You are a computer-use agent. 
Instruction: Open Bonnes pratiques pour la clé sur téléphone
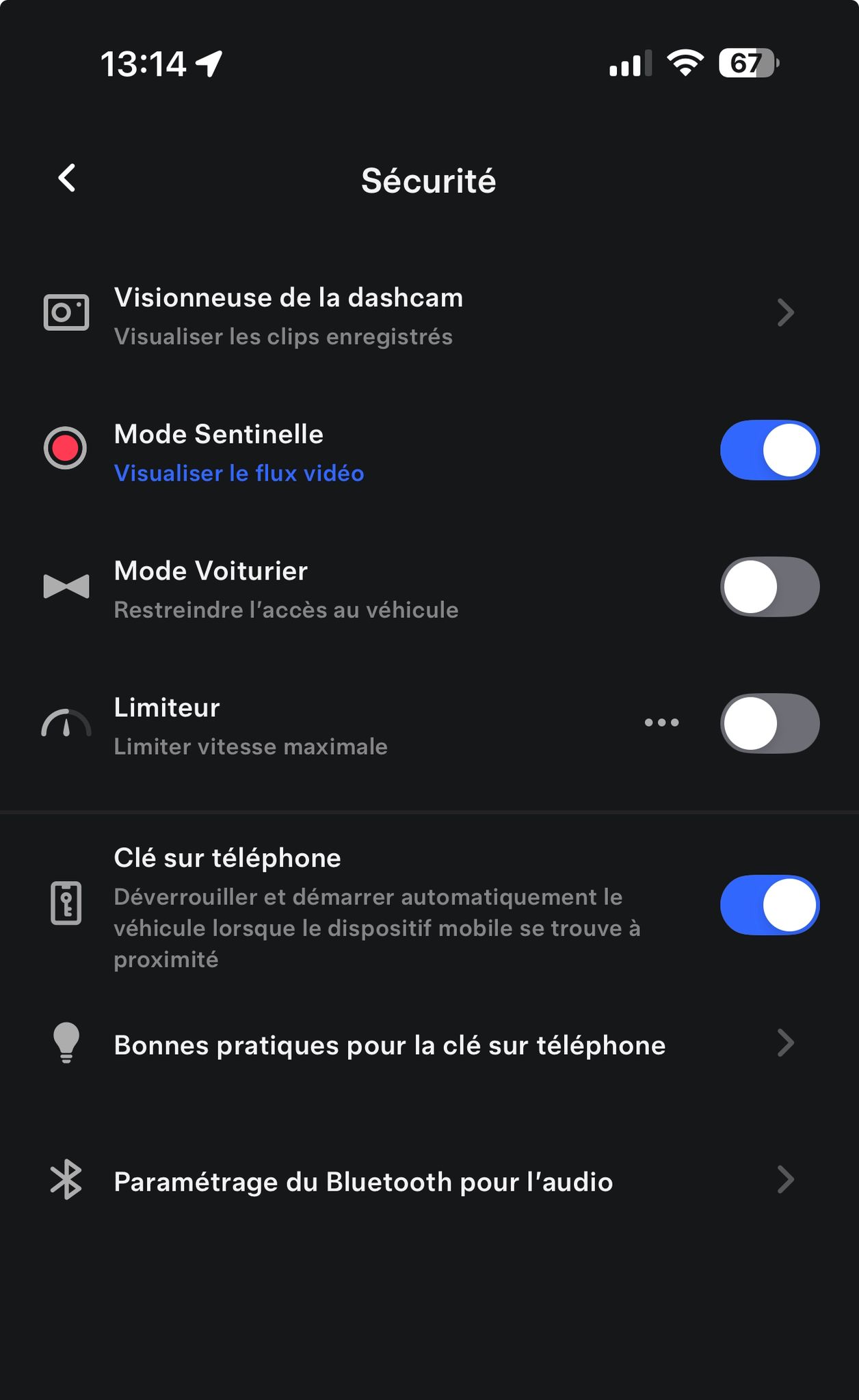click(x=429, y=1045)
